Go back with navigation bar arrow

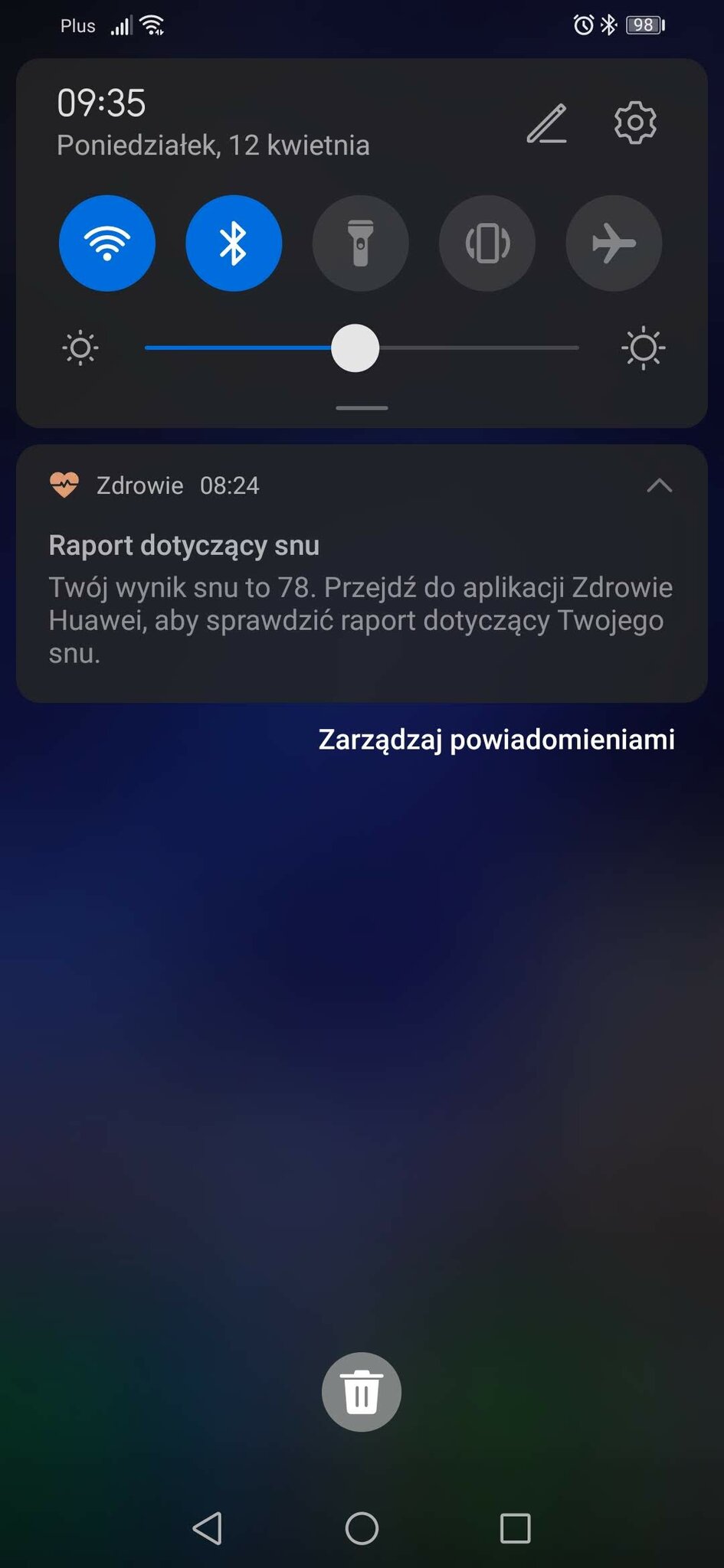coord(208,1529)
